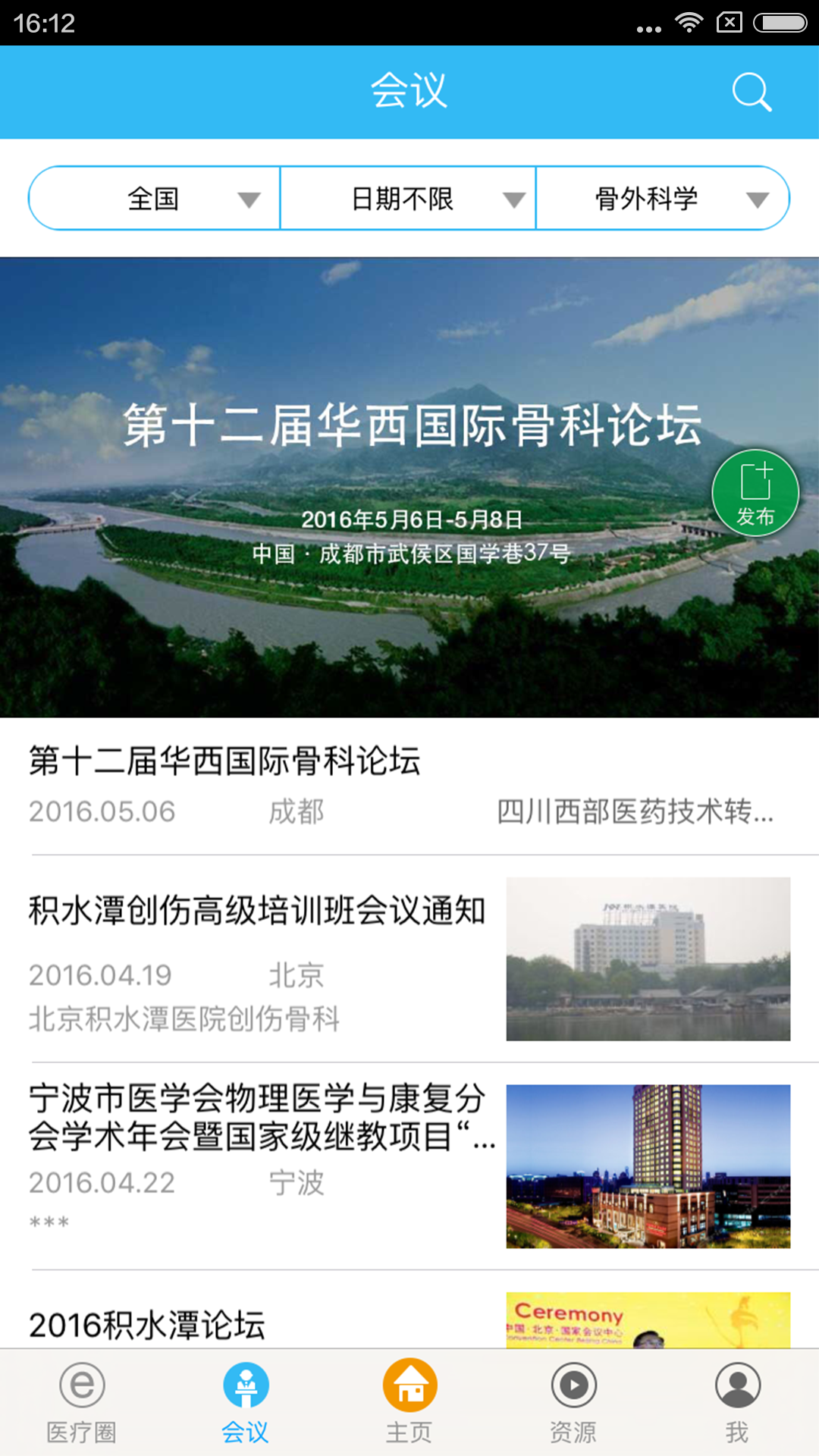
Task: Open the search icon in the header
Action: (x=751, y=93)
